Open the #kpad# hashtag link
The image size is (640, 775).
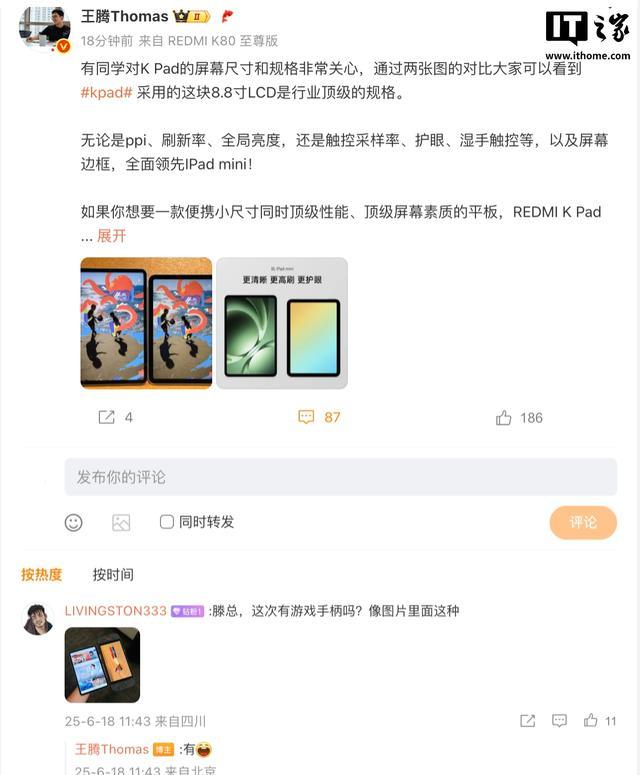107,91
